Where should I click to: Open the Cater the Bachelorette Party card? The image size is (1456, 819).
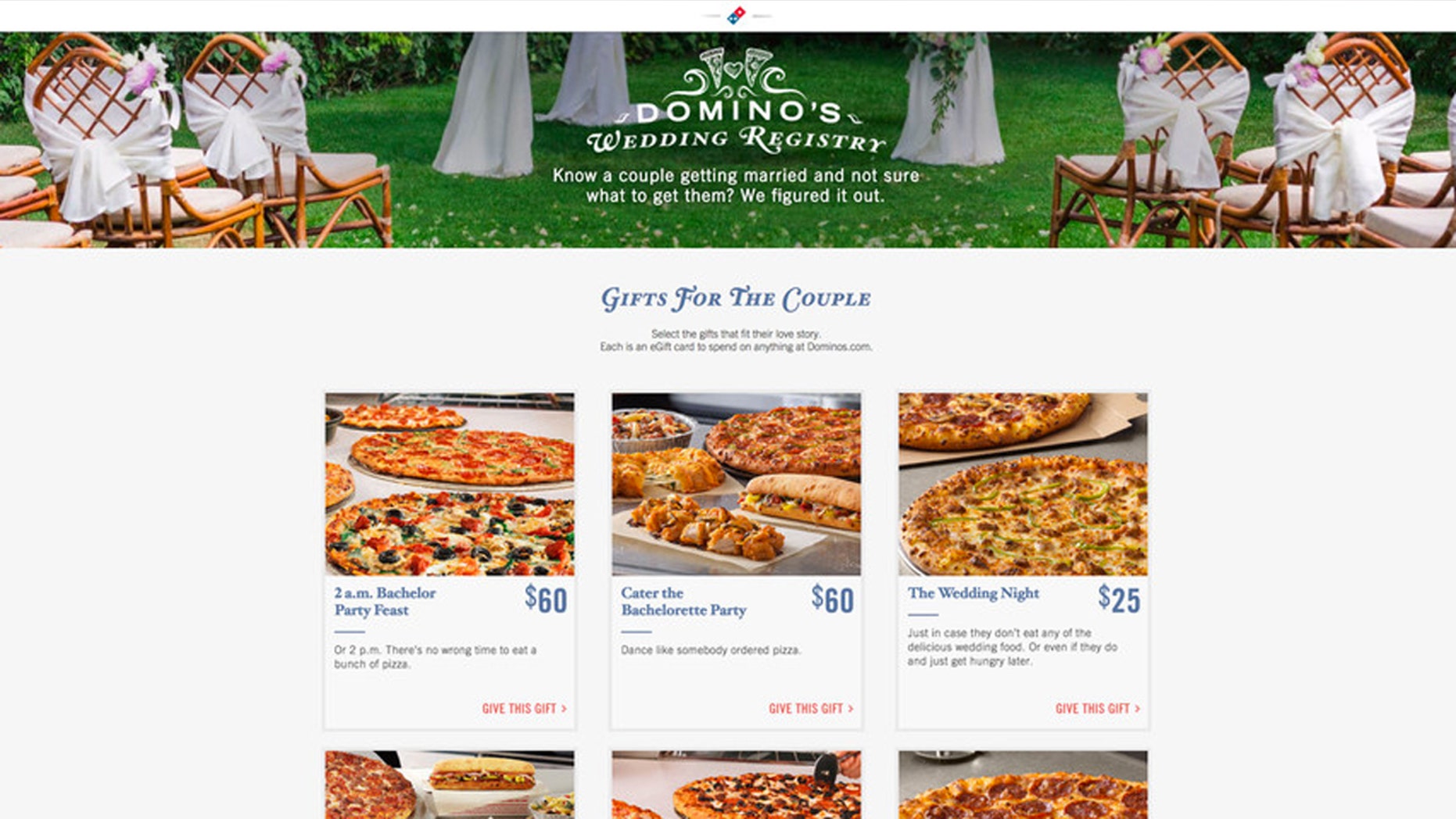(736, 485)
